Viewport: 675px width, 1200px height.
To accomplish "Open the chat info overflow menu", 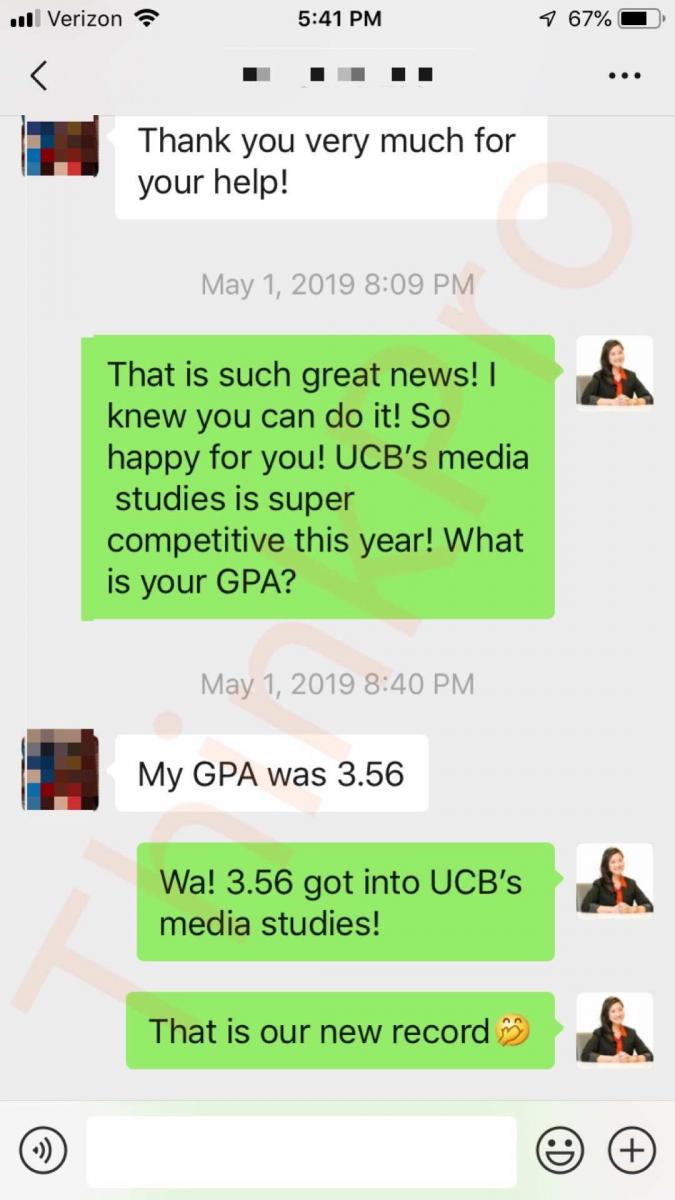I will pos(624,75).
